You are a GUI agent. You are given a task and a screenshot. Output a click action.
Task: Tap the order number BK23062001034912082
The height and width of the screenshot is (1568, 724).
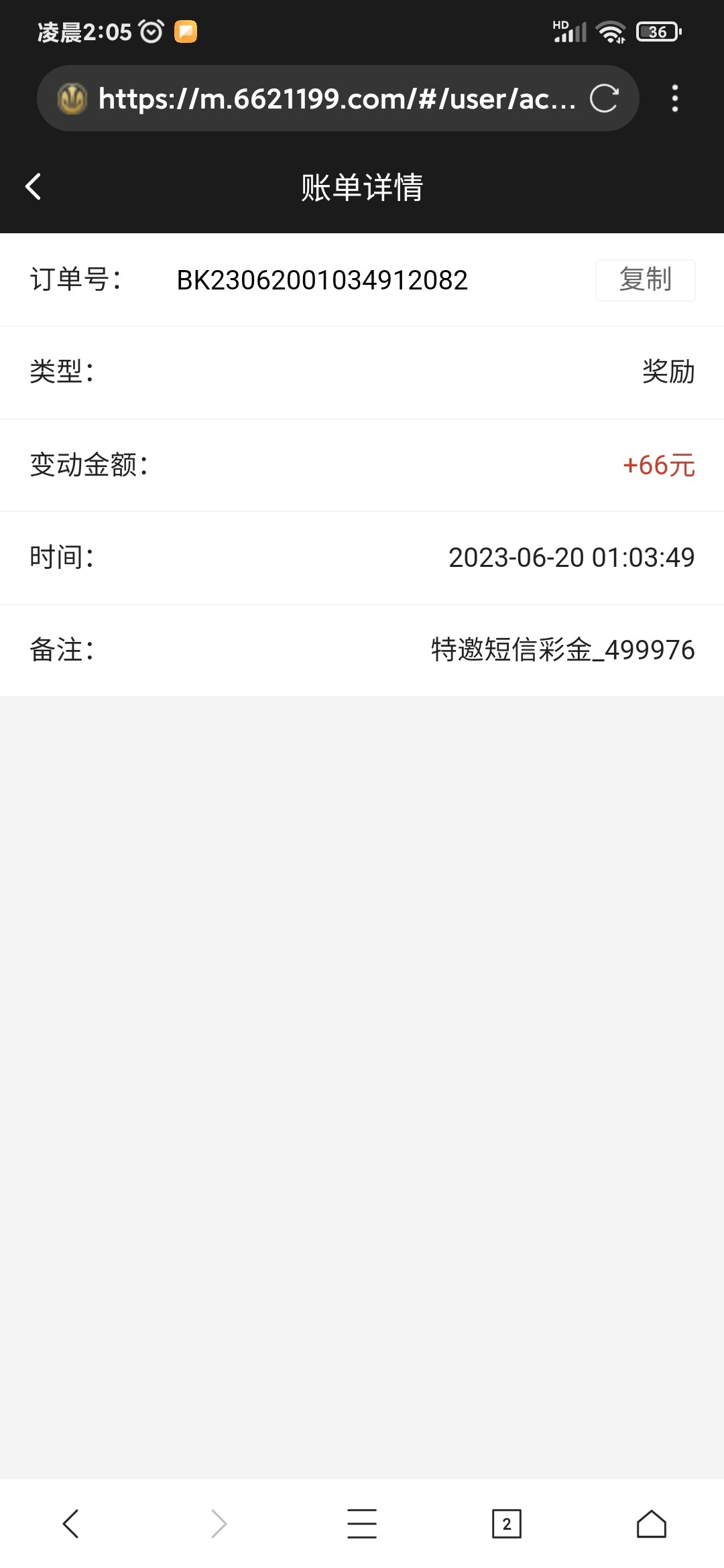[x=322, y=280]
